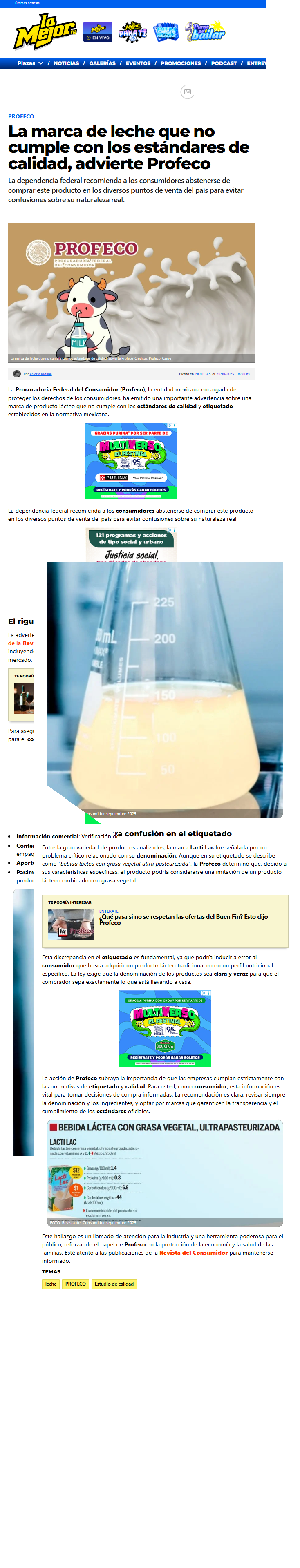
Task: Open the Eventos section
Action: 138,63
